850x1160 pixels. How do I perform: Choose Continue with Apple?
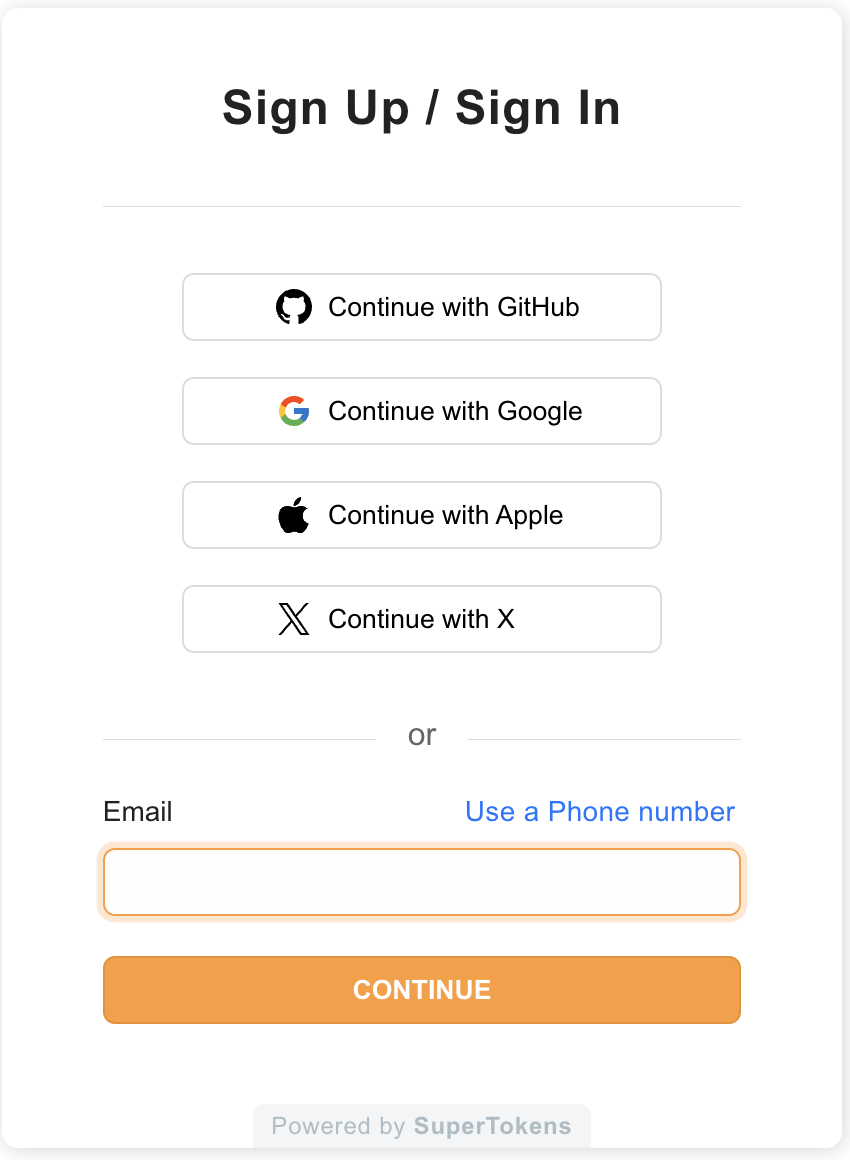[421, 515]
